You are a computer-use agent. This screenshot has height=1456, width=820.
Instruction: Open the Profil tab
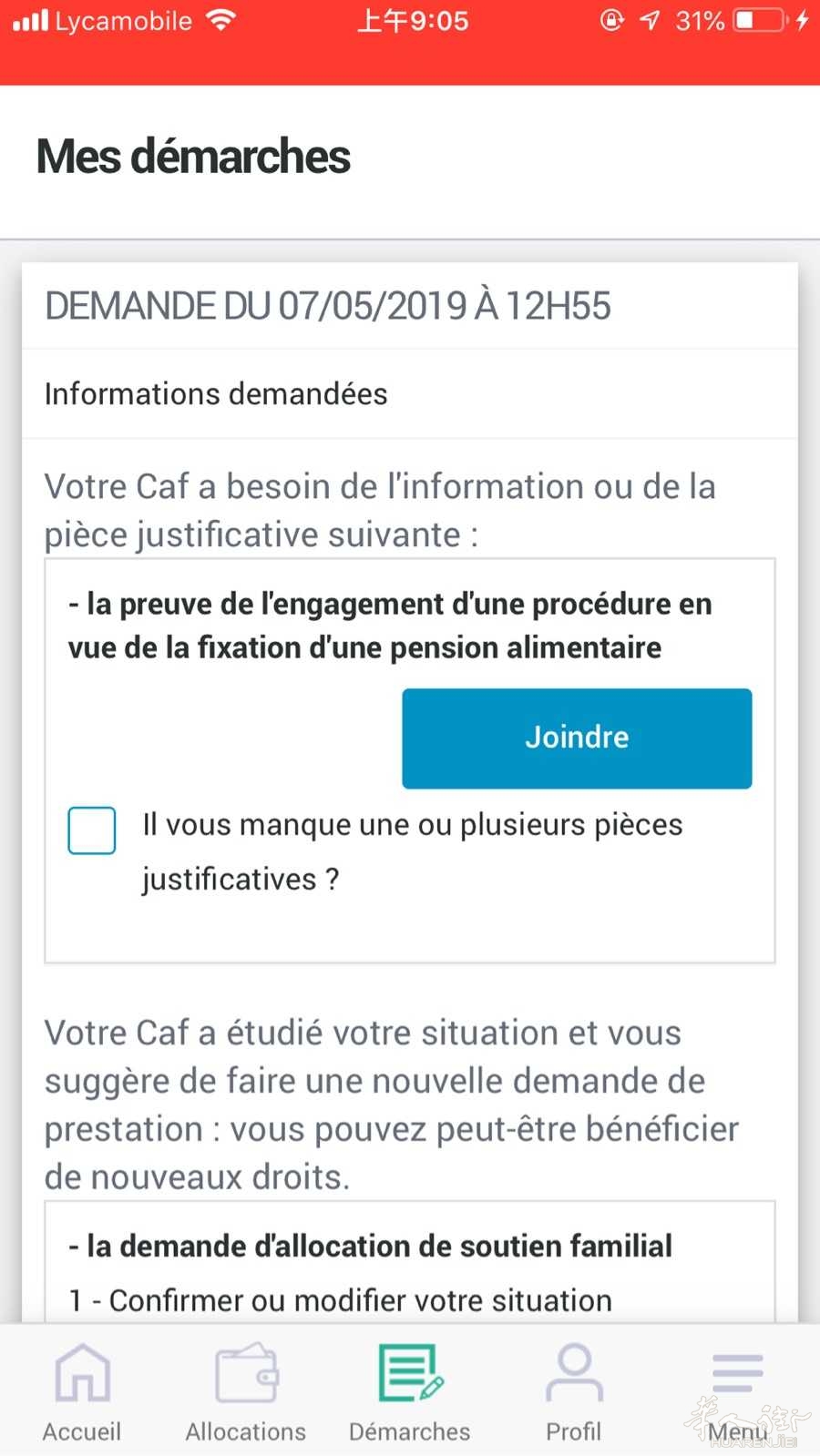coord(574,1392)
